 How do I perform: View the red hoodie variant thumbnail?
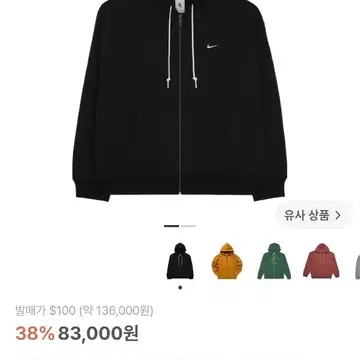coord(321,261)
